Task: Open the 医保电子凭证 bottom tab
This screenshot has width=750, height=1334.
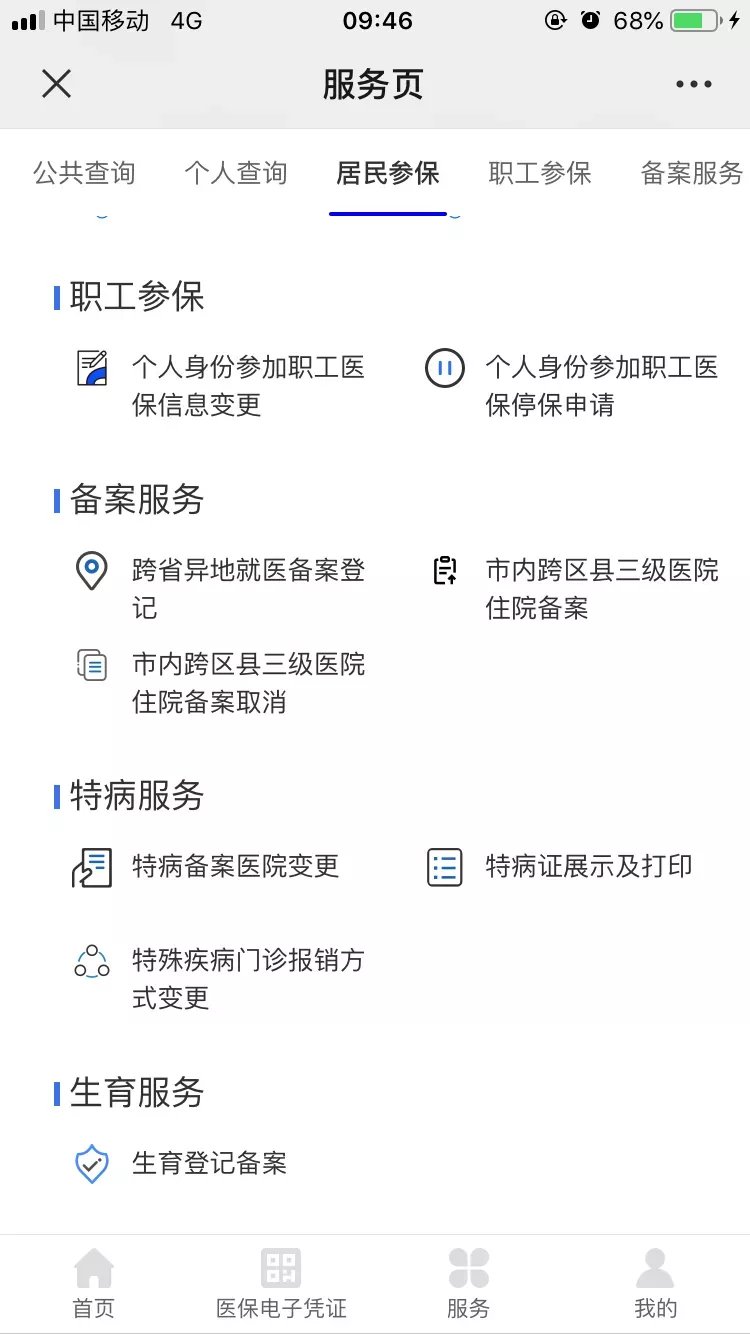Action: pos(281,1284)
